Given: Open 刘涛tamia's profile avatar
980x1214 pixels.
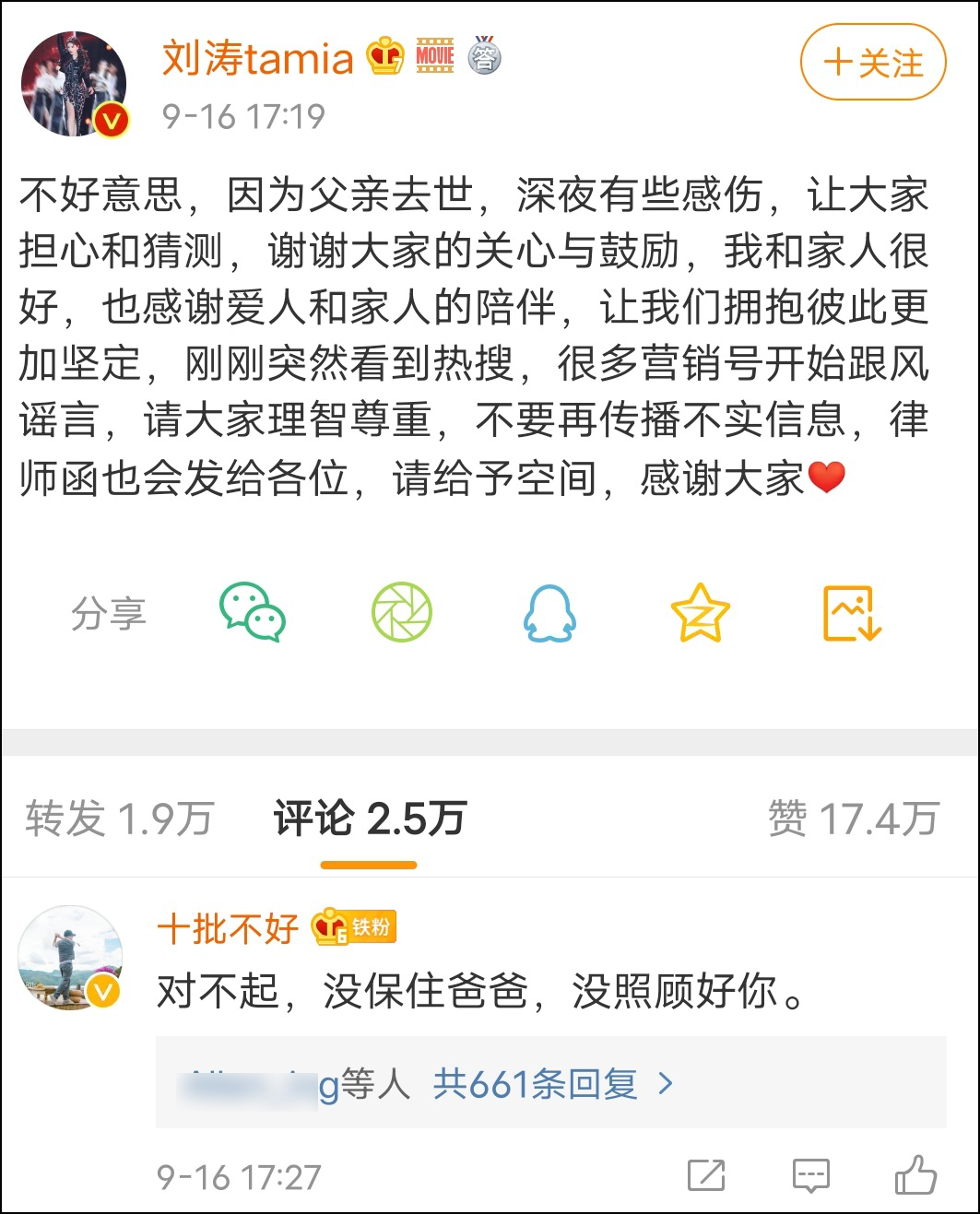Looking at the screenshot, I should point(74,84).
